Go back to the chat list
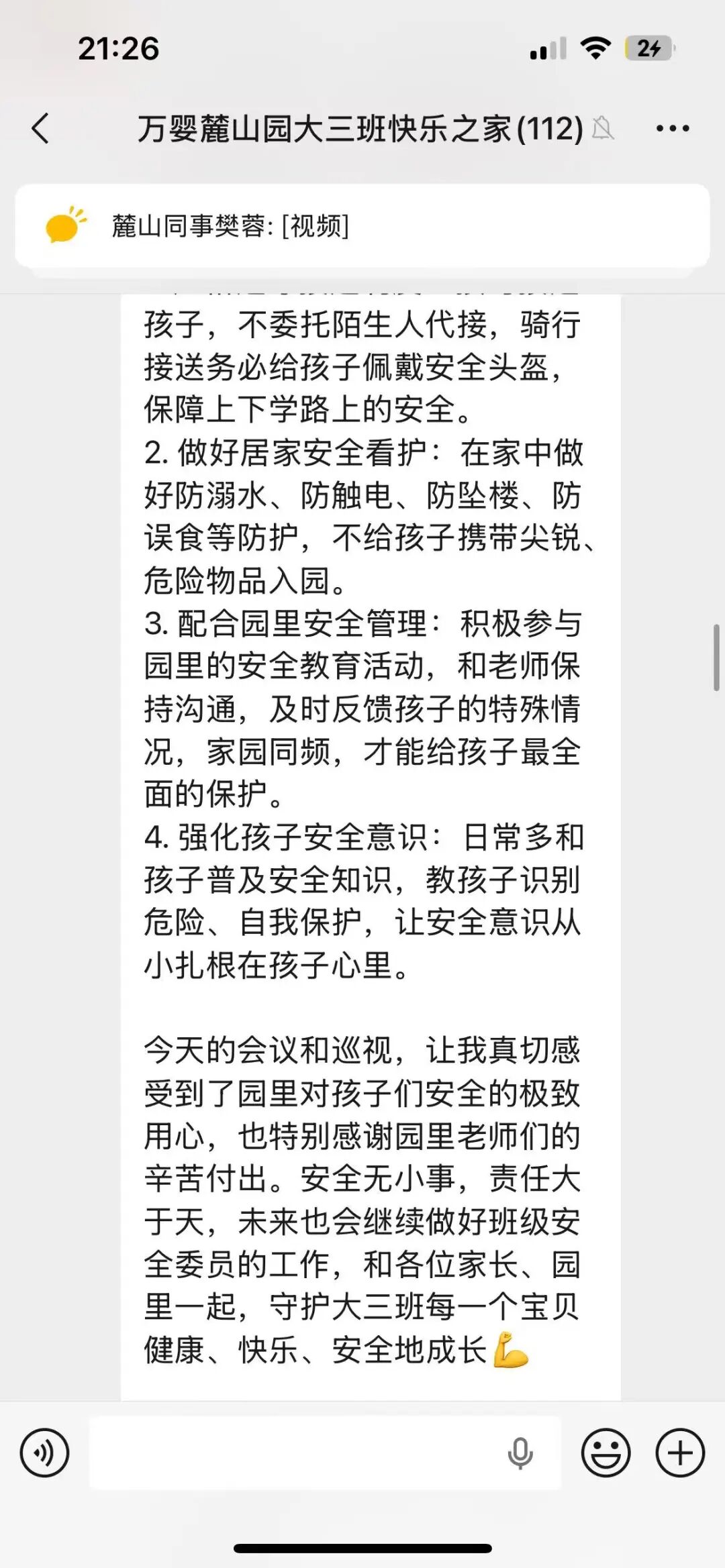 tap(41, 128)
